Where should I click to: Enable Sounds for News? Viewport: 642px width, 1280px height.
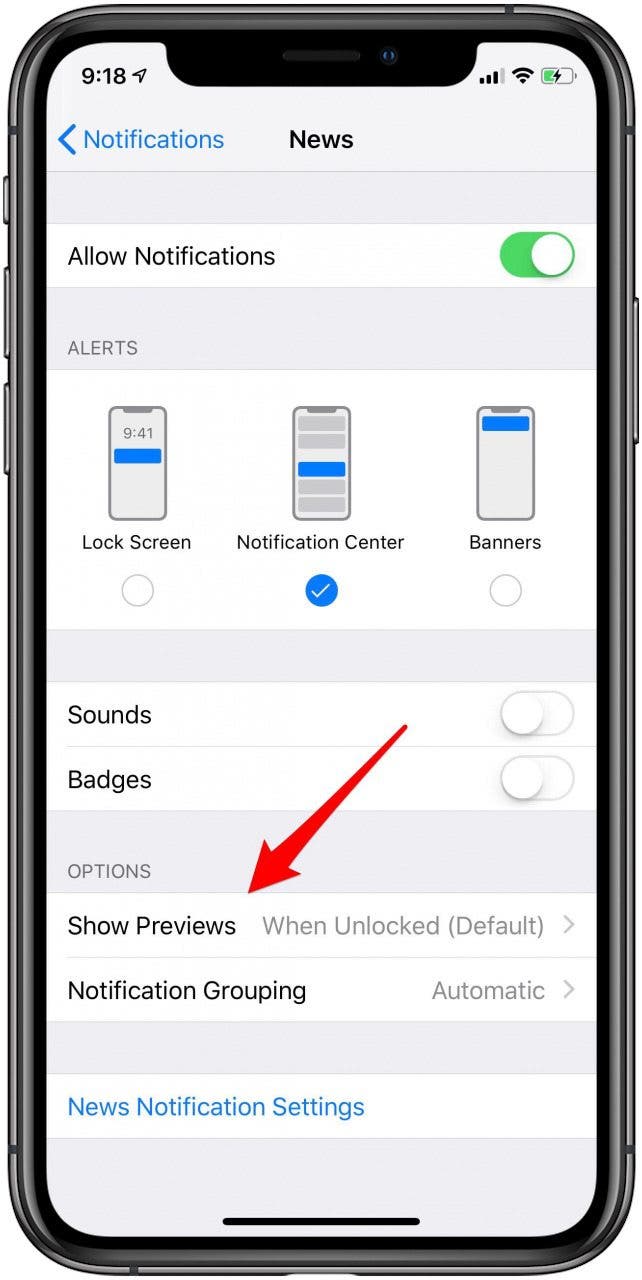pyautogui.click(x=536, y=715)
